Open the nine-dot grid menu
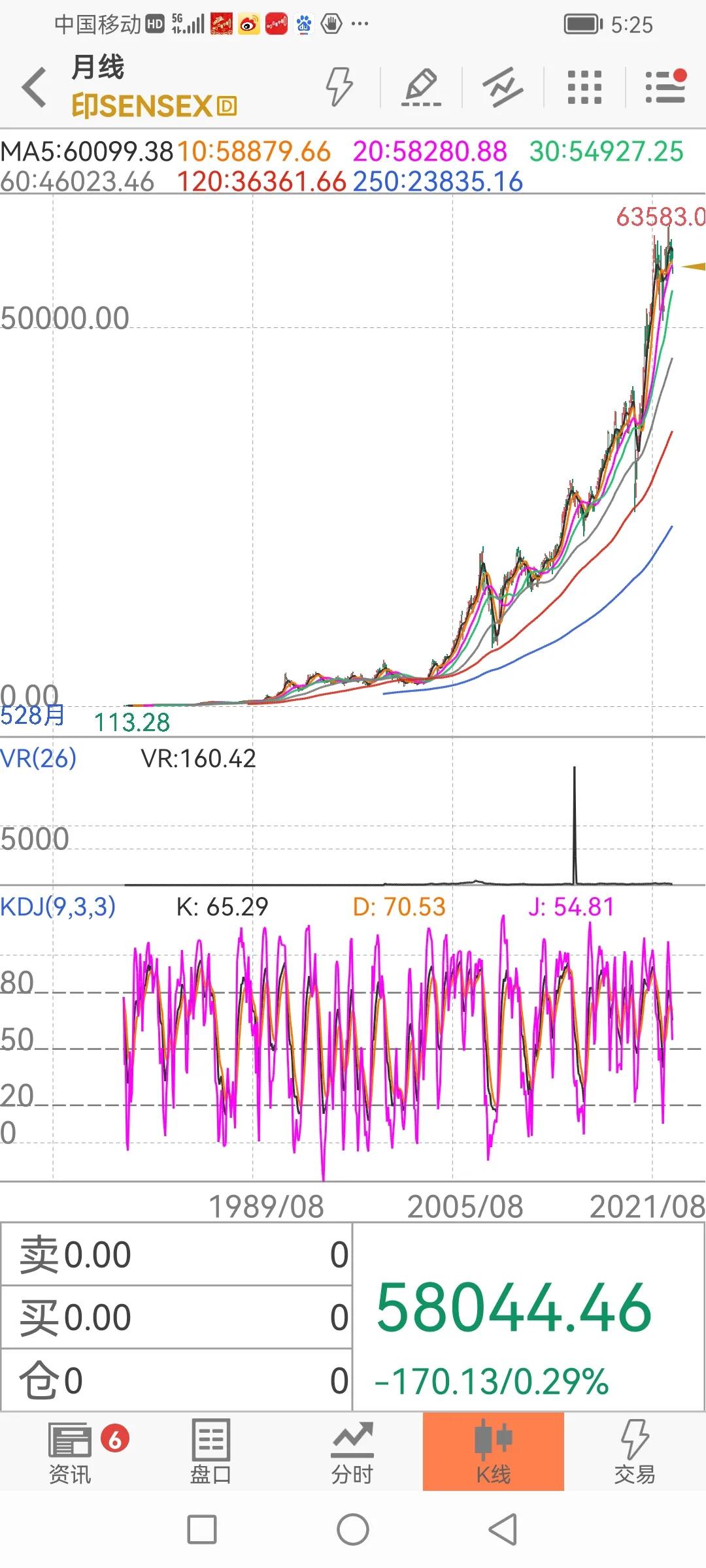 pos(584,87)
